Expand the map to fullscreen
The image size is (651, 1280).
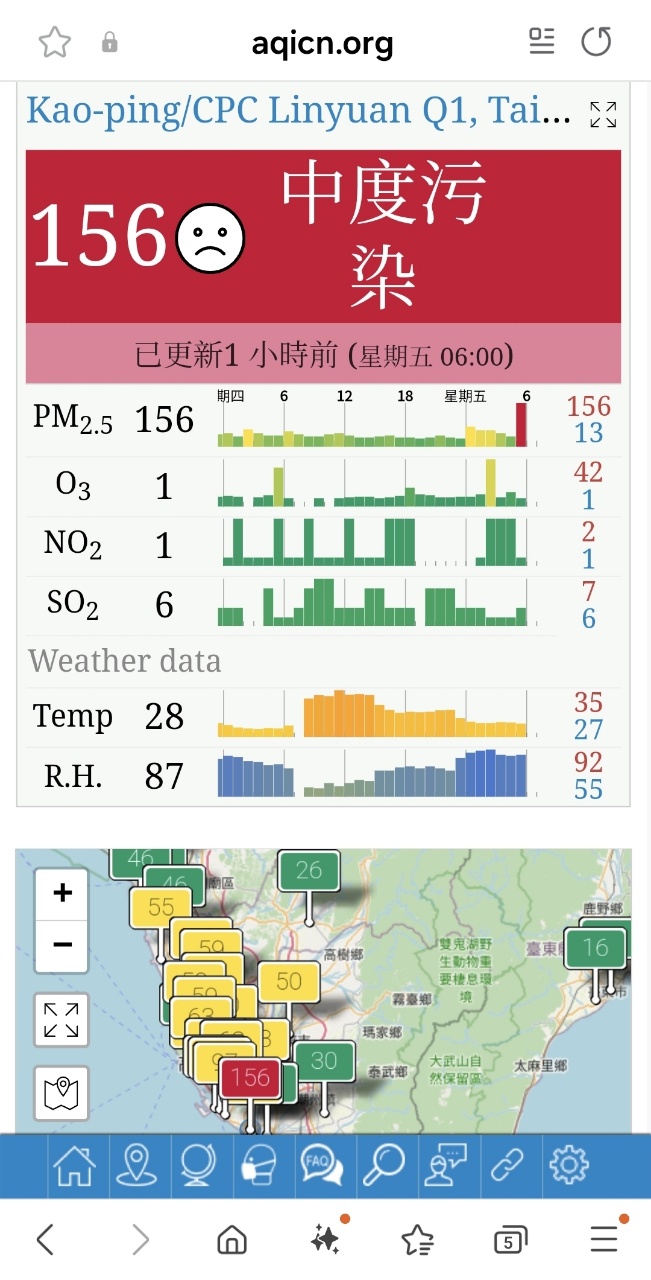pyautogui.click(x=62, y=1020)
